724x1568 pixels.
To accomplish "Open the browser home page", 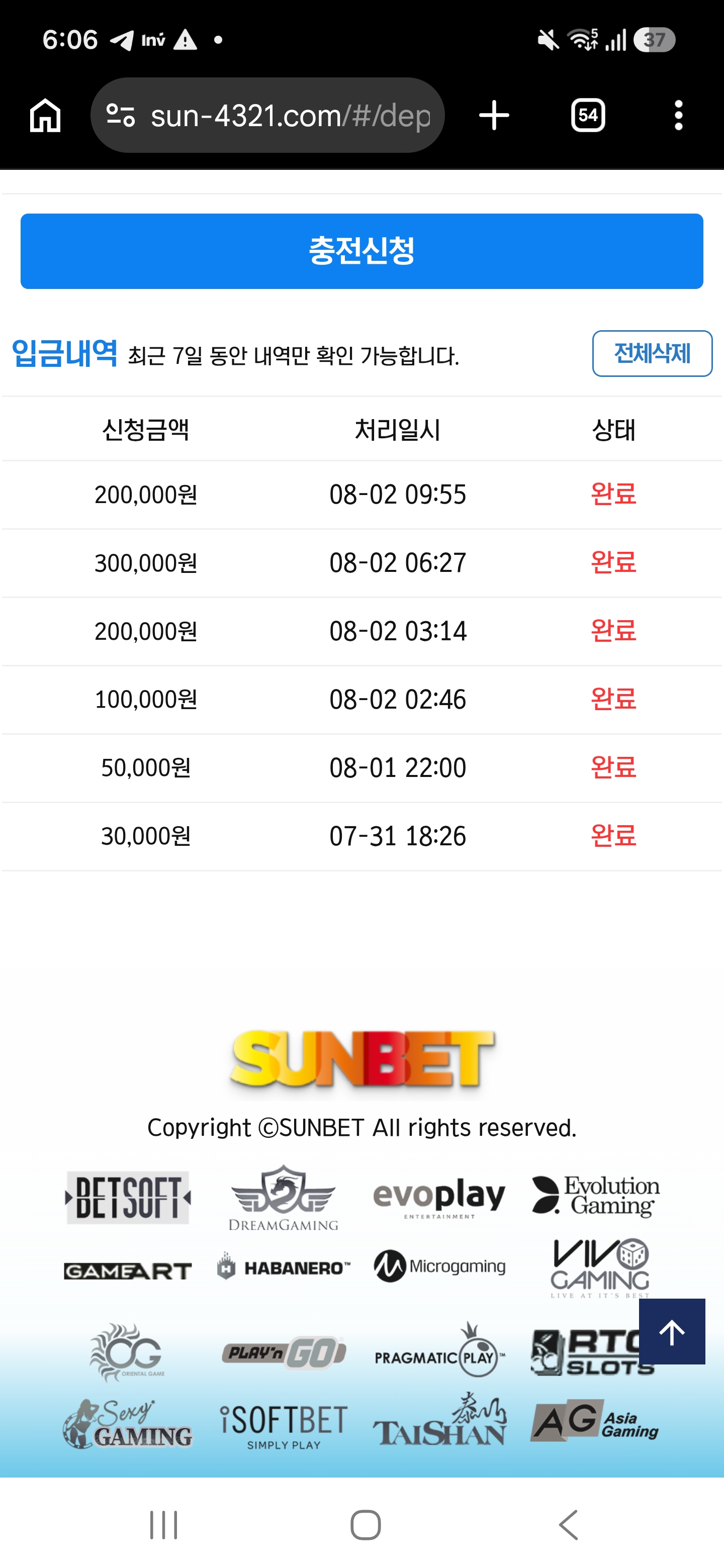I will pyautogui.click(x=46, y=115).
